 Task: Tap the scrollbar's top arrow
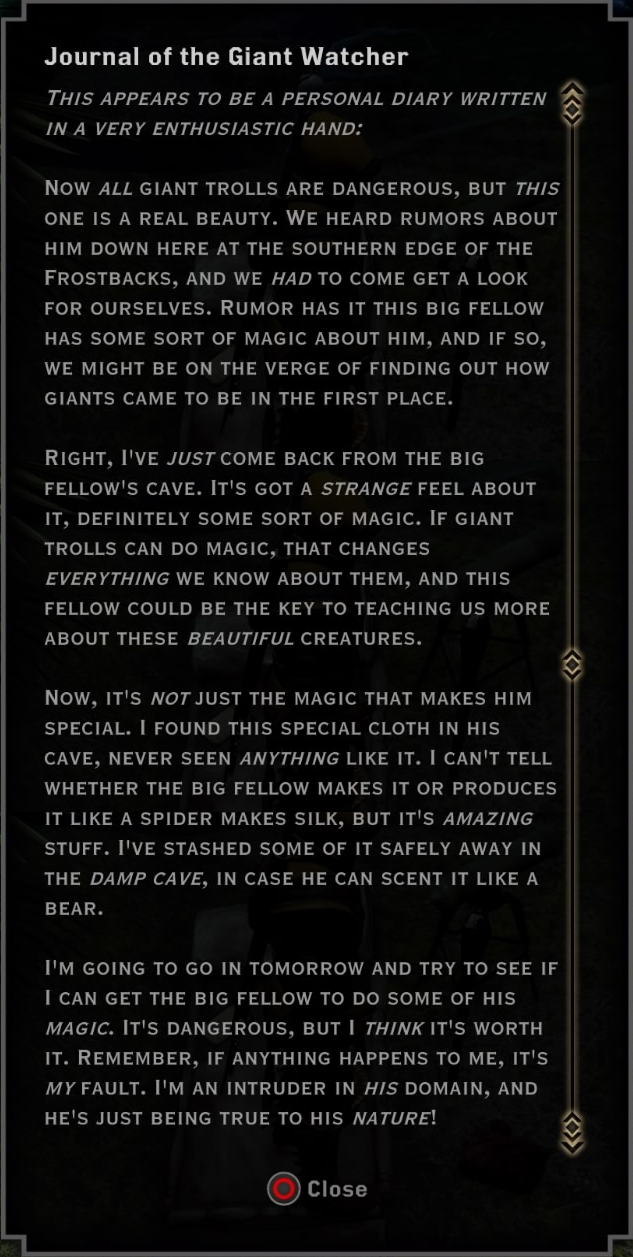(x=572, y=102)
